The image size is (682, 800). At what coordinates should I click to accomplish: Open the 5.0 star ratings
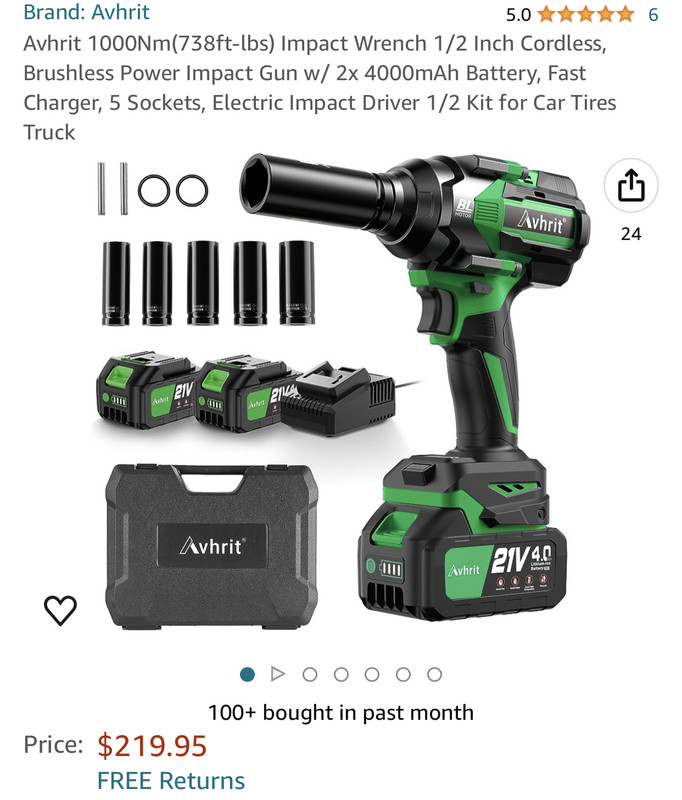point(584,14)
